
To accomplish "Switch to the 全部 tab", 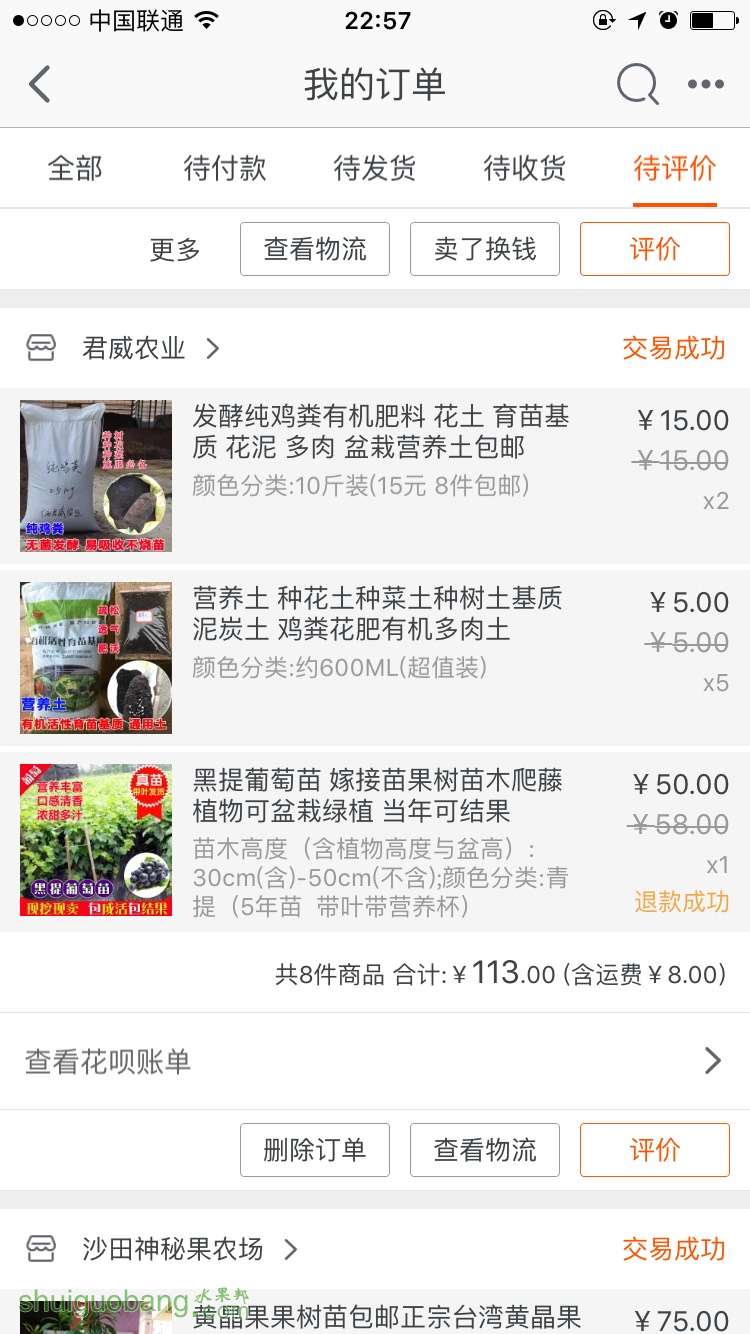I will click(x=75, y=168).
